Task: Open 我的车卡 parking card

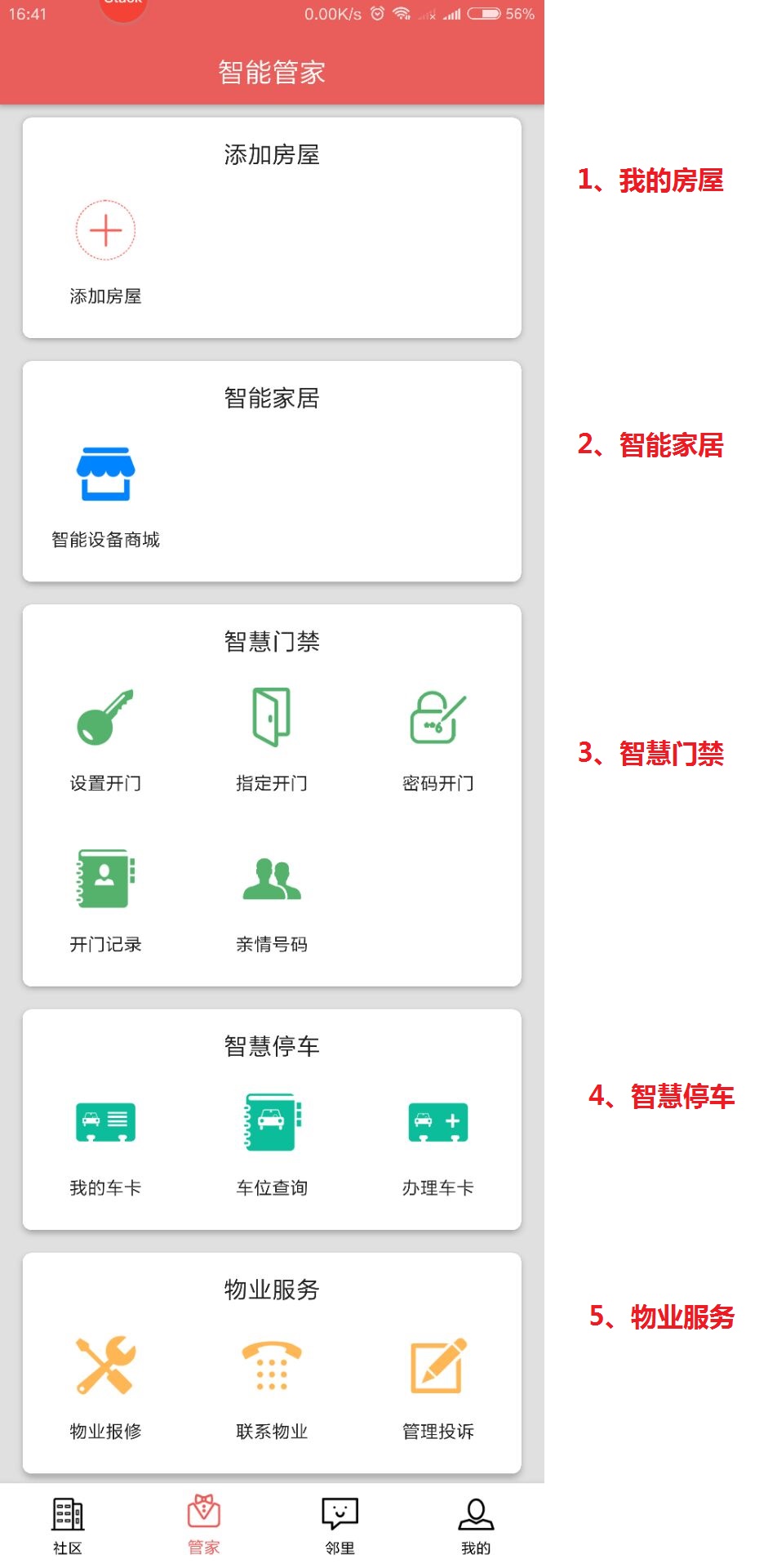Action: [105, 1123]
